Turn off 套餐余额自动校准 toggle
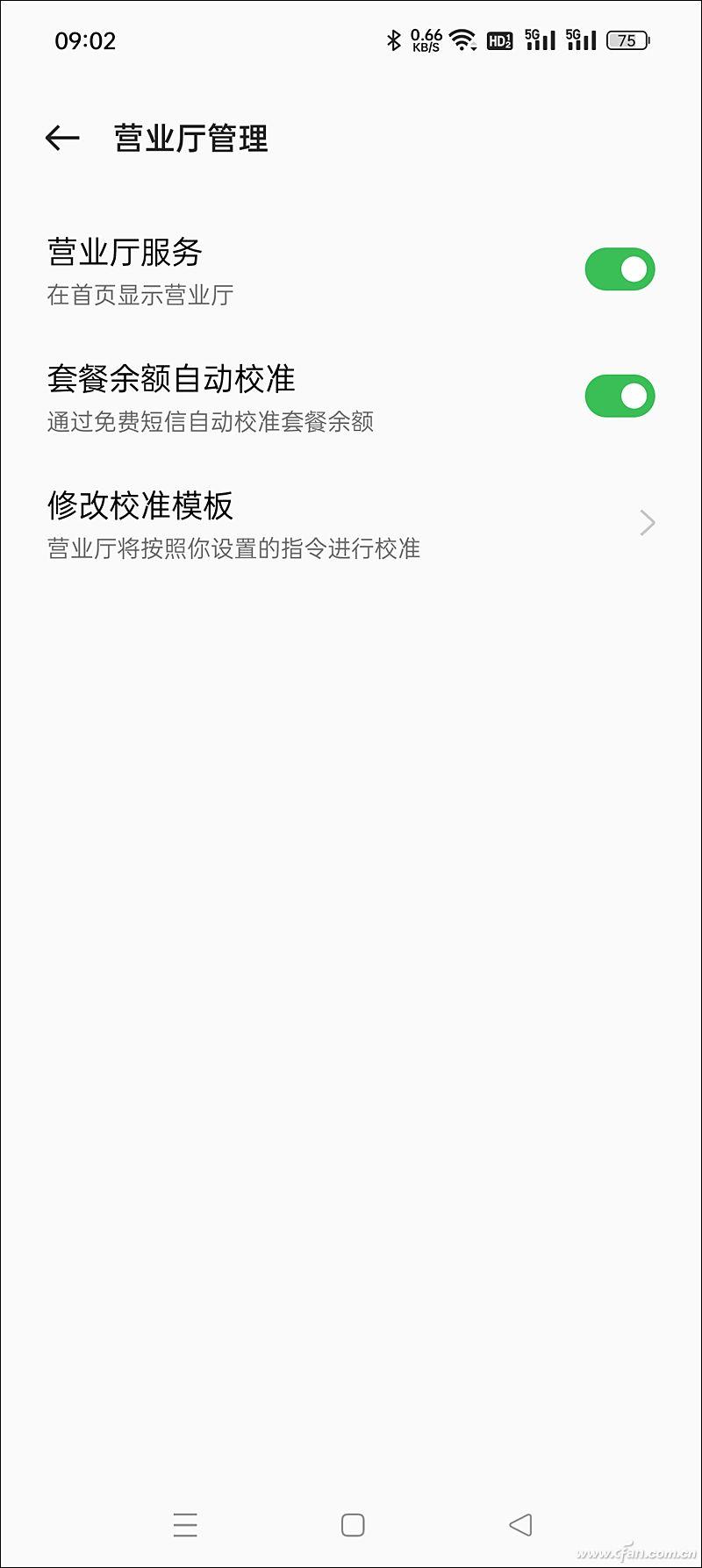This screenshot has width=702, height=1568. click(x=620, y=396)
